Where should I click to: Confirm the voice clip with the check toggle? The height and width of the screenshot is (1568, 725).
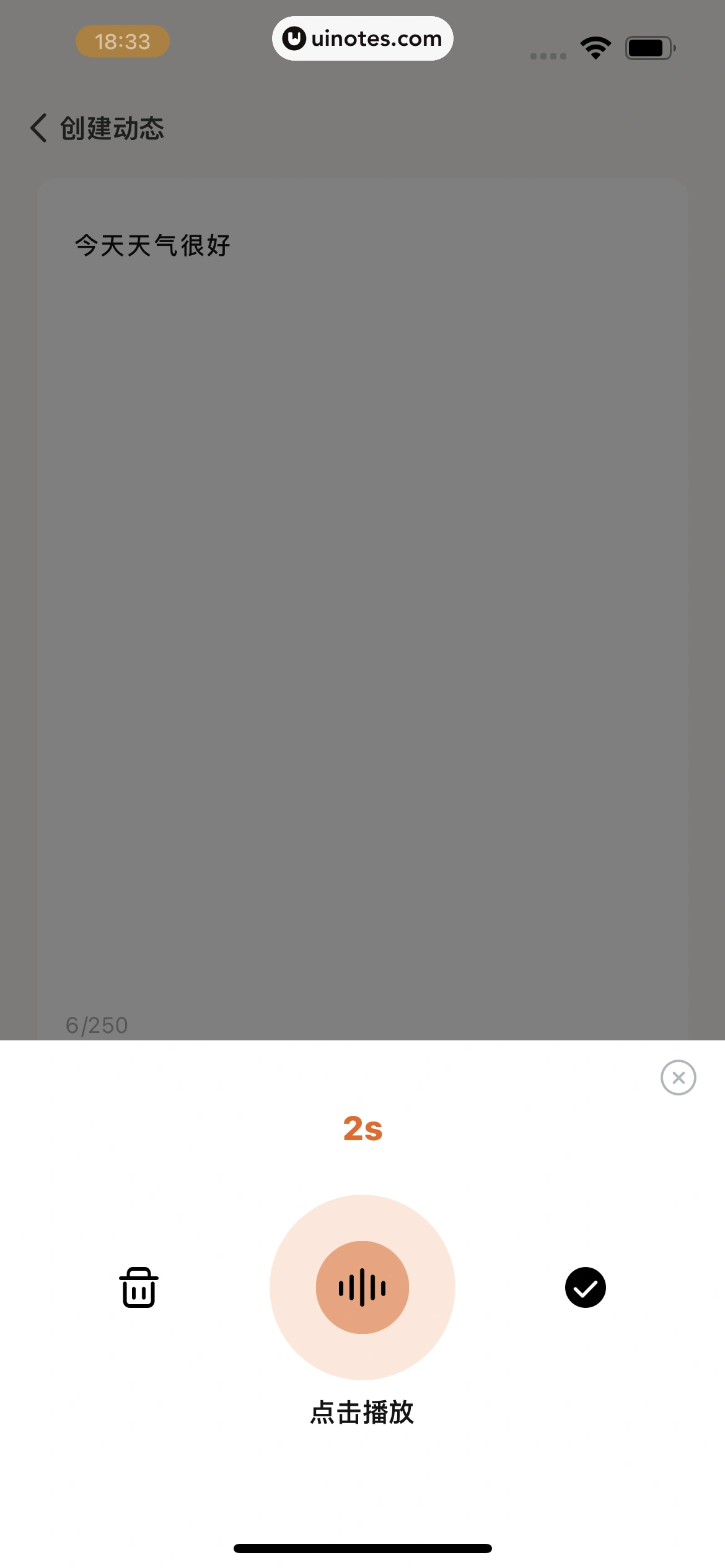[585, 1287]
